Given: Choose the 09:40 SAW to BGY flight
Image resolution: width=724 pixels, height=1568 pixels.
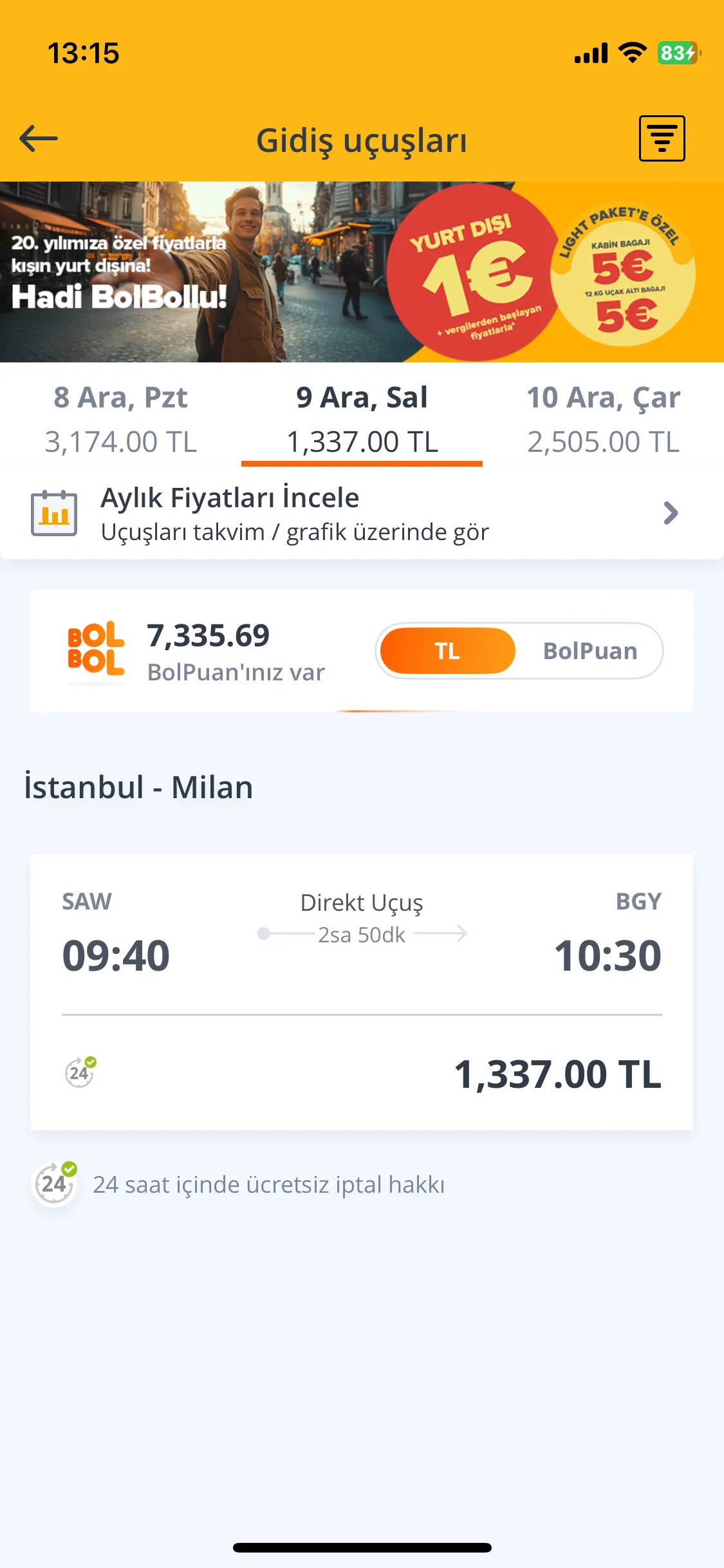Looking at the screenshot, I should [x=362, y=991].
